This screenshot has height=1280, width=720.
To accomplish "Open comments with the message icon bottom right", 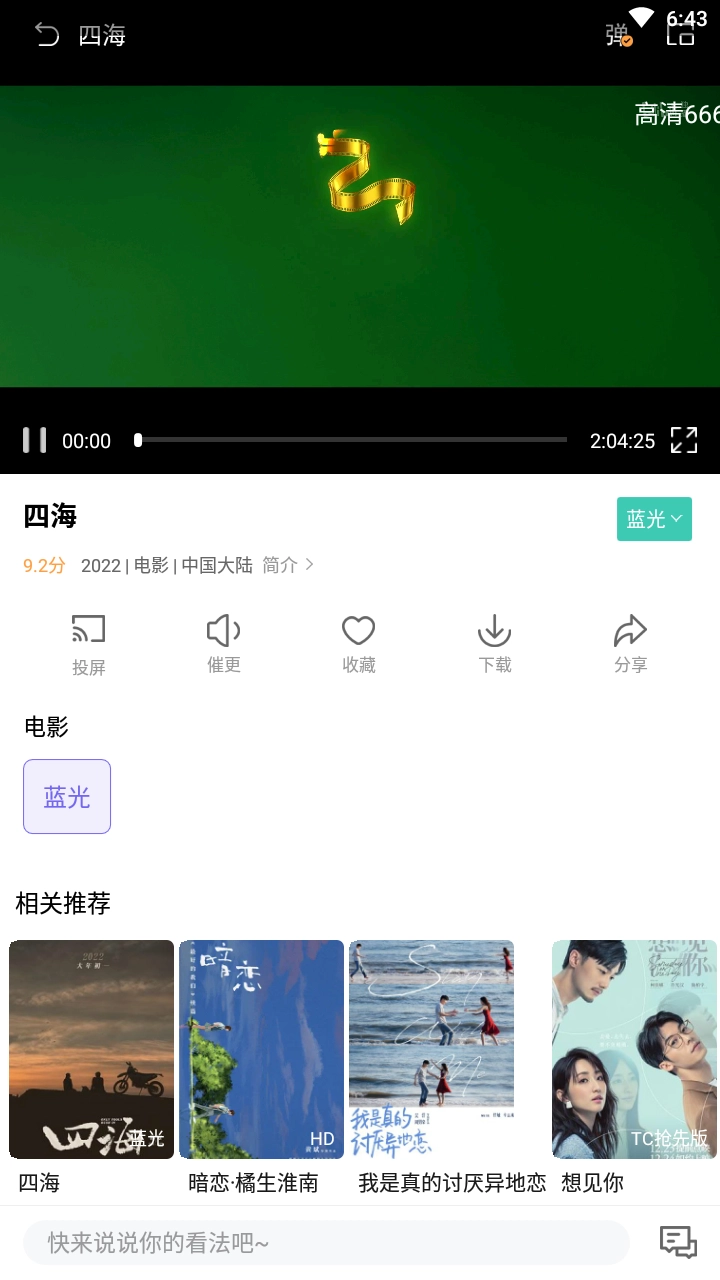I will click(678, 1240).
